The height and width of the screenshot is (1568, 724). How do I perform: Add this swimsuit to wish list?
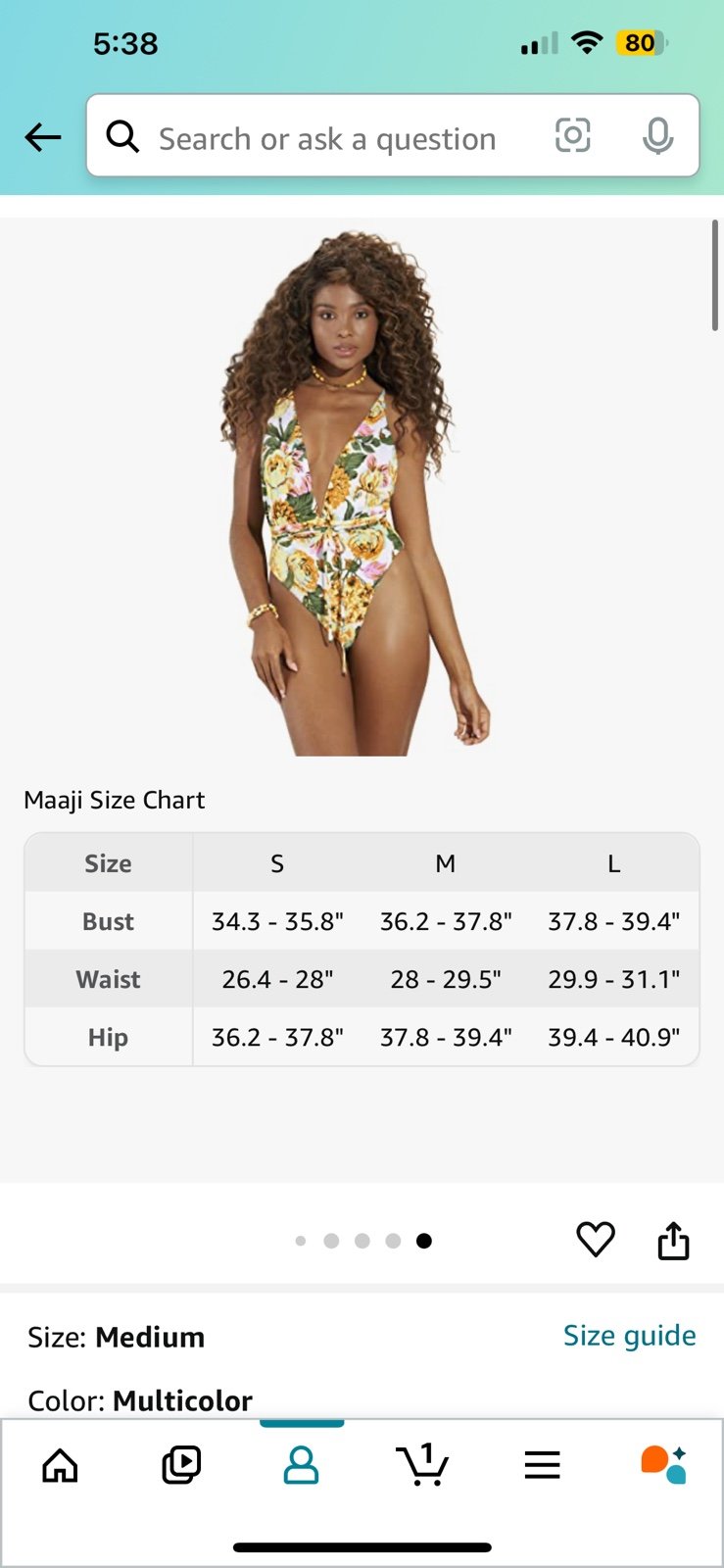click(x=596, y=1240)
